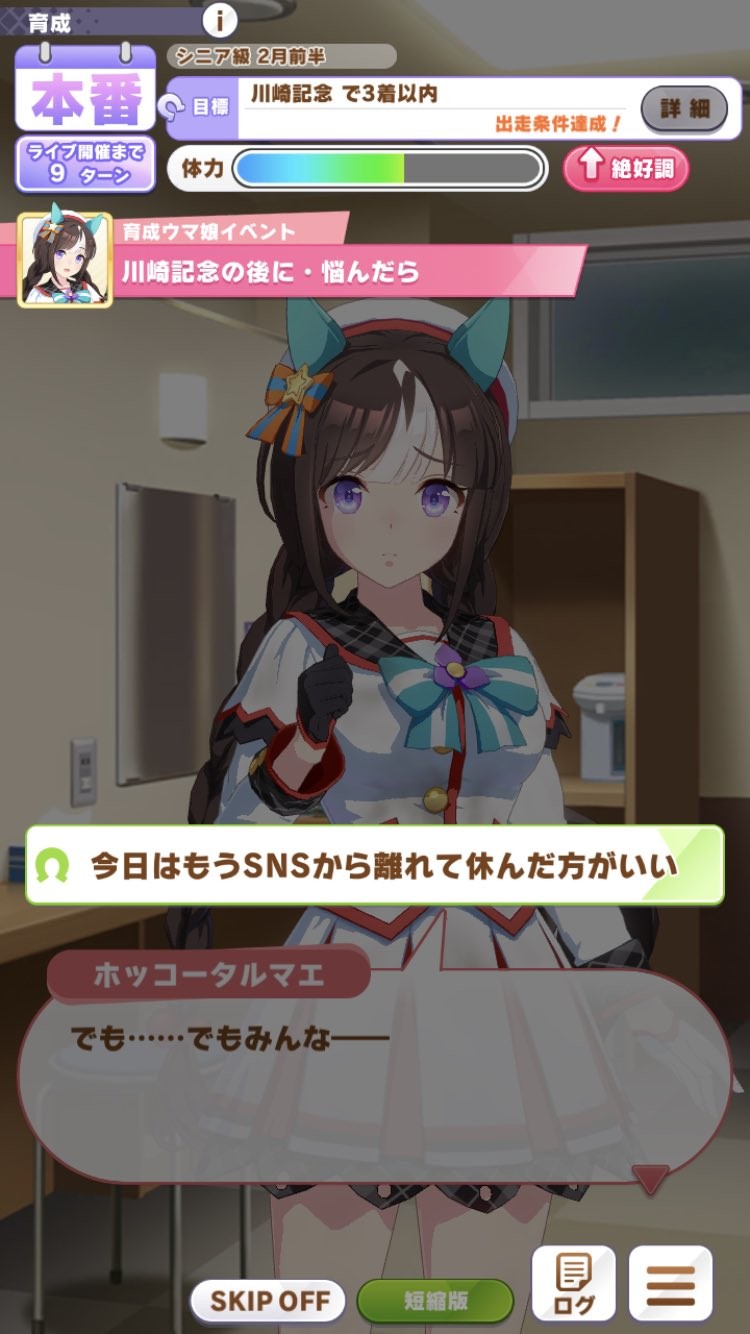Switch to the 短縮版 shortened event mode

tap(435, 1301)
